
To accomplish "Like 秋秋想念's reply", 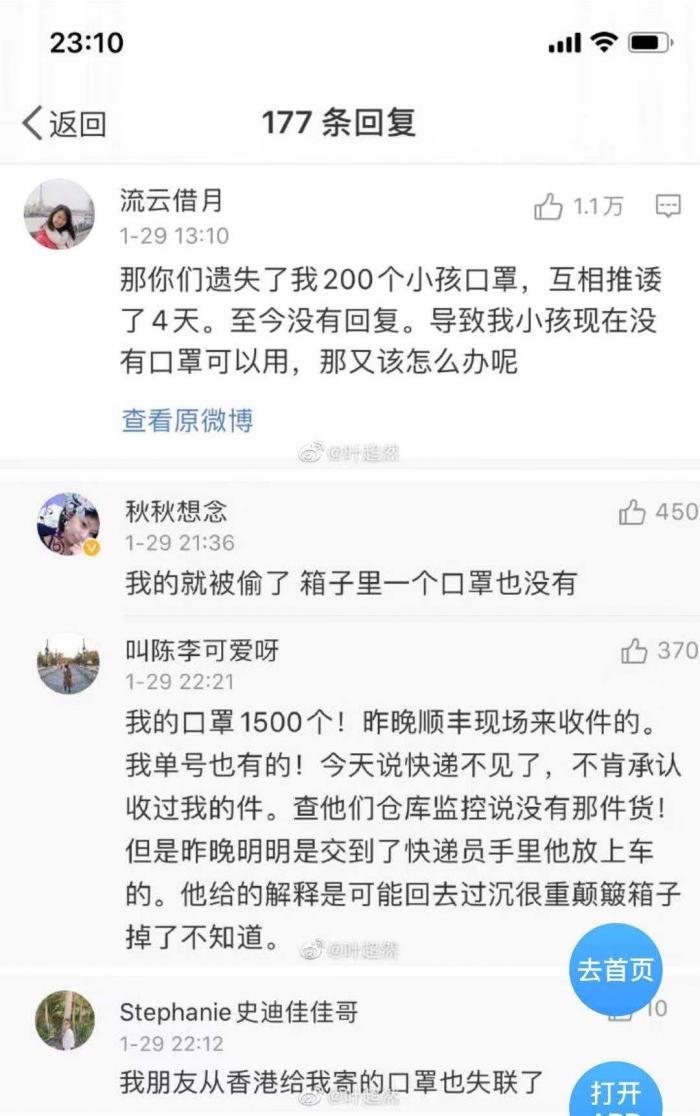I will (633, 513).
